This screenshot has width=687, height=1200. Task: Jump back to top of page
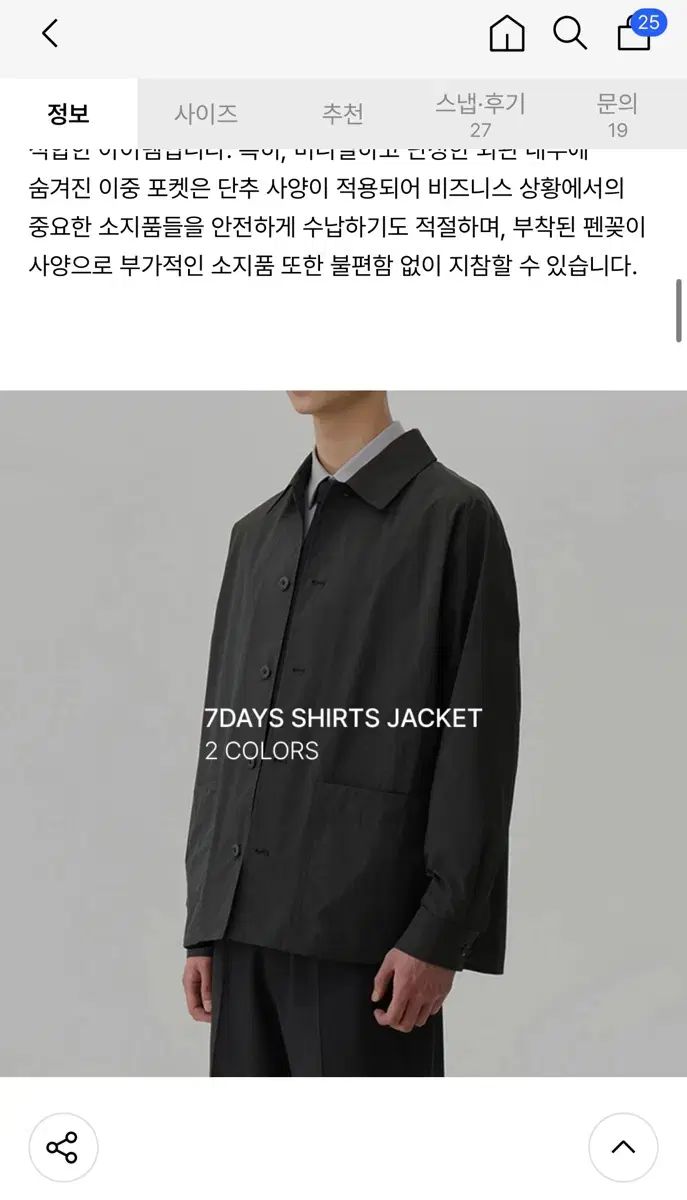point(623,1147)
